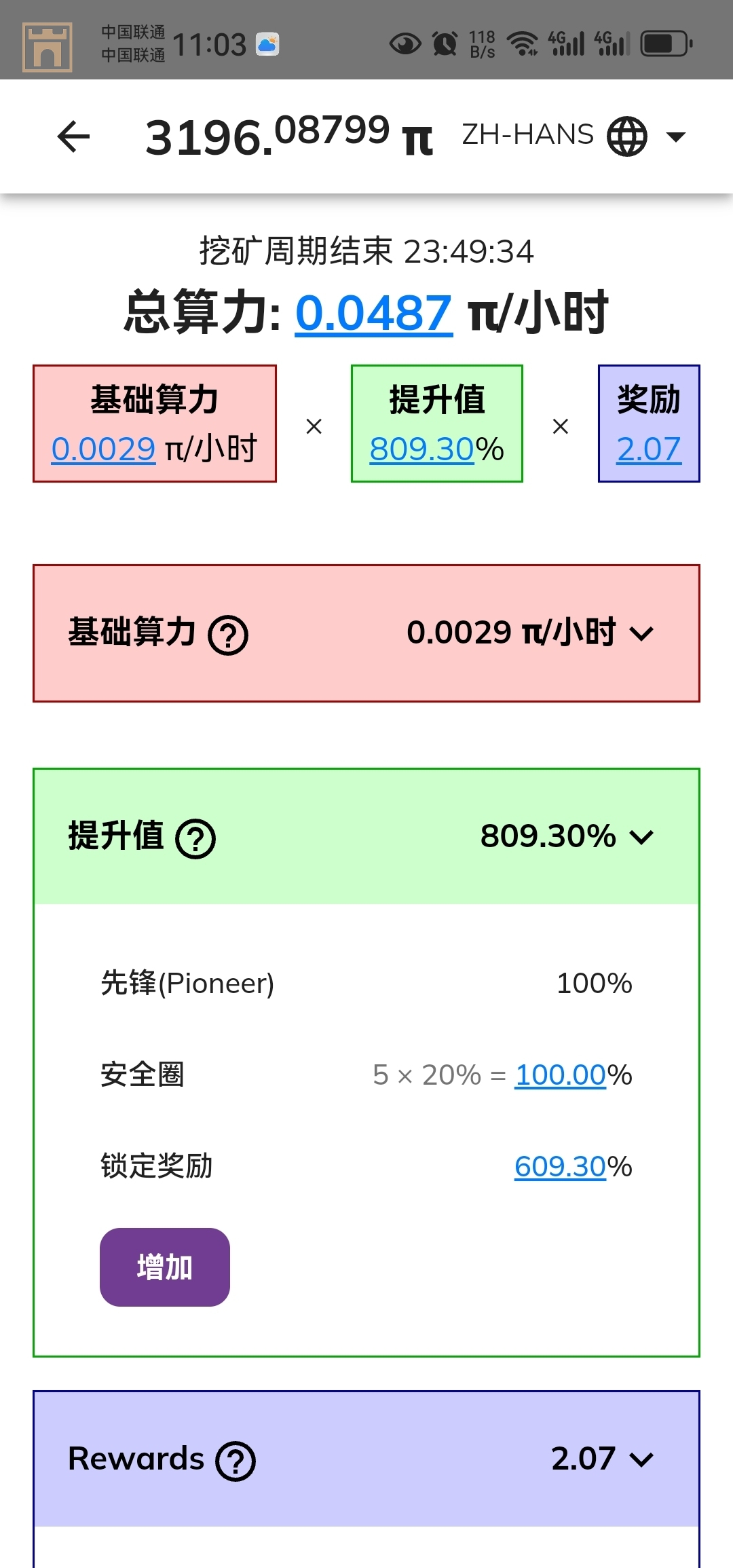
Task: Open the 2.07 reward multiplier link
Action: point(648,449)
